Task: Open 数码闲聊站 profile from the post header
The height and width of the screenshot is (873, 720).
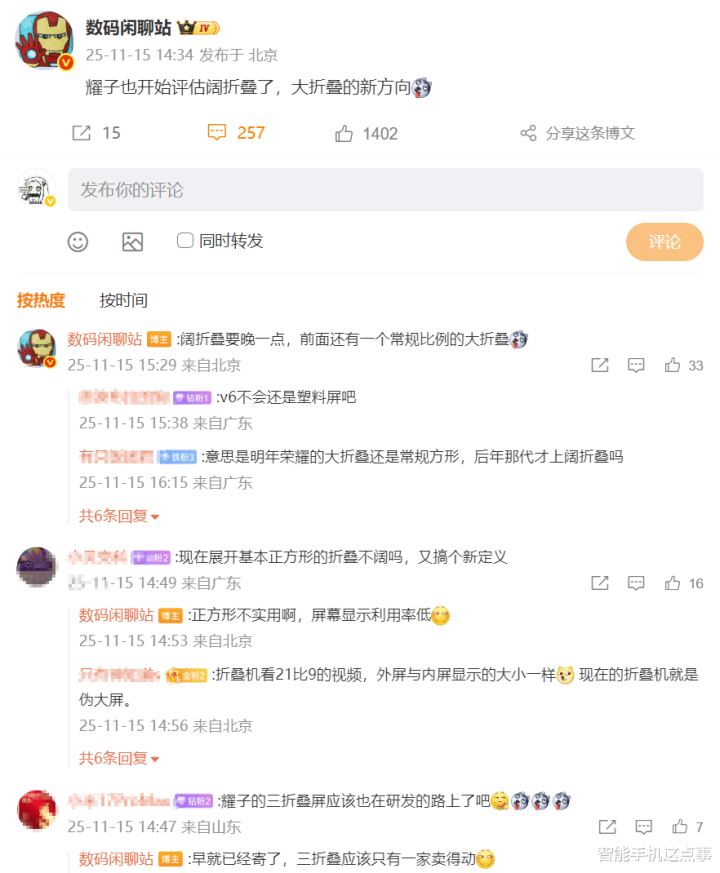Action: coord(128,28)
